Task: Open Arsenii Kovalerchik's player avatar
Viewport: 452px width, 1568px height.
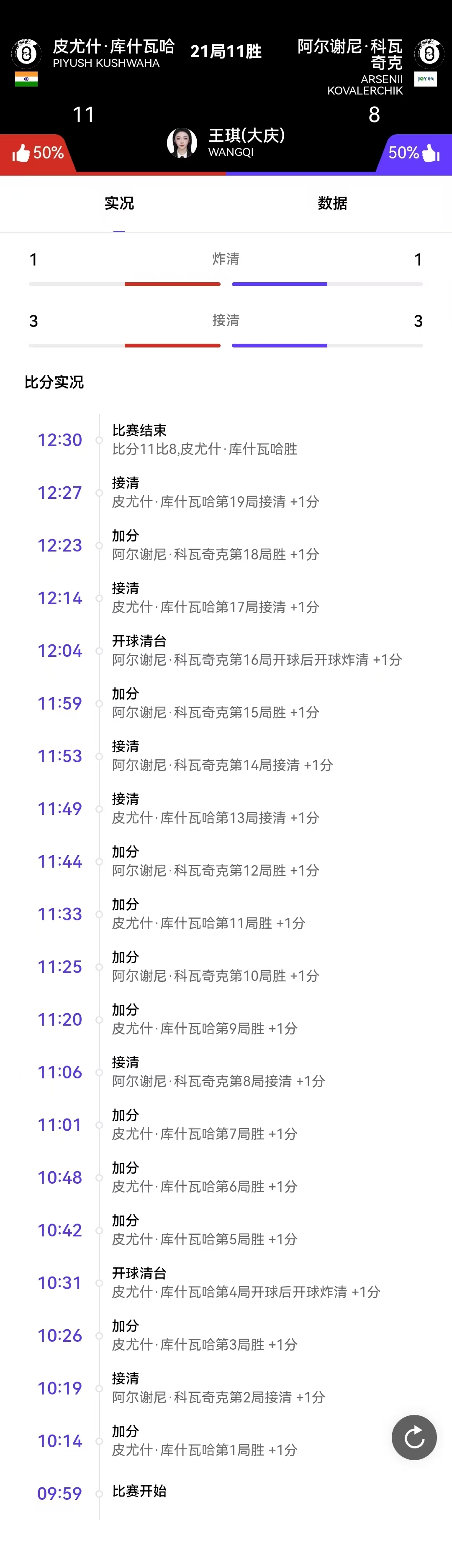Action: tap(429, 54)
